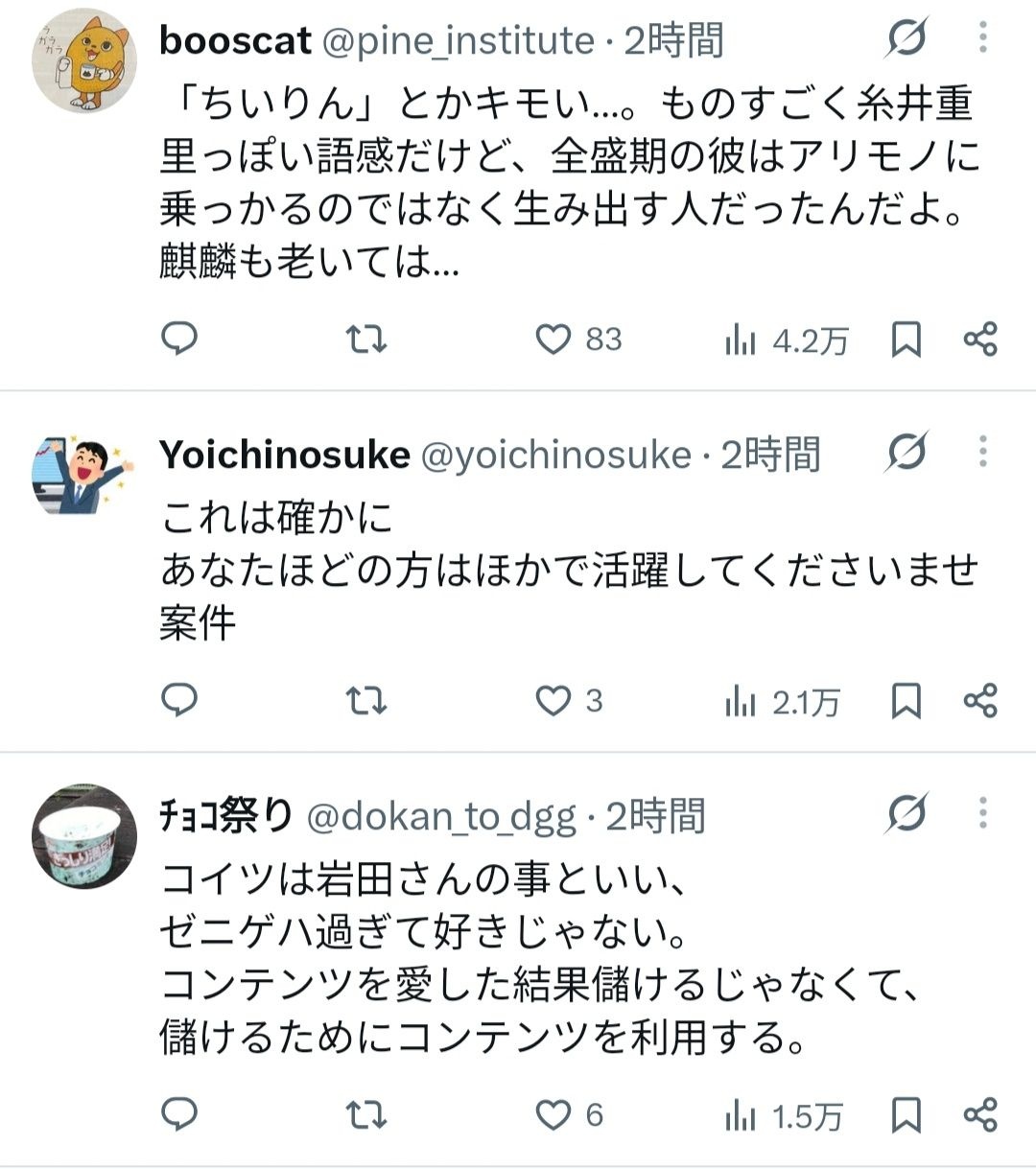Open overflow menu on Yoichinosuke's post

[982, 452]
